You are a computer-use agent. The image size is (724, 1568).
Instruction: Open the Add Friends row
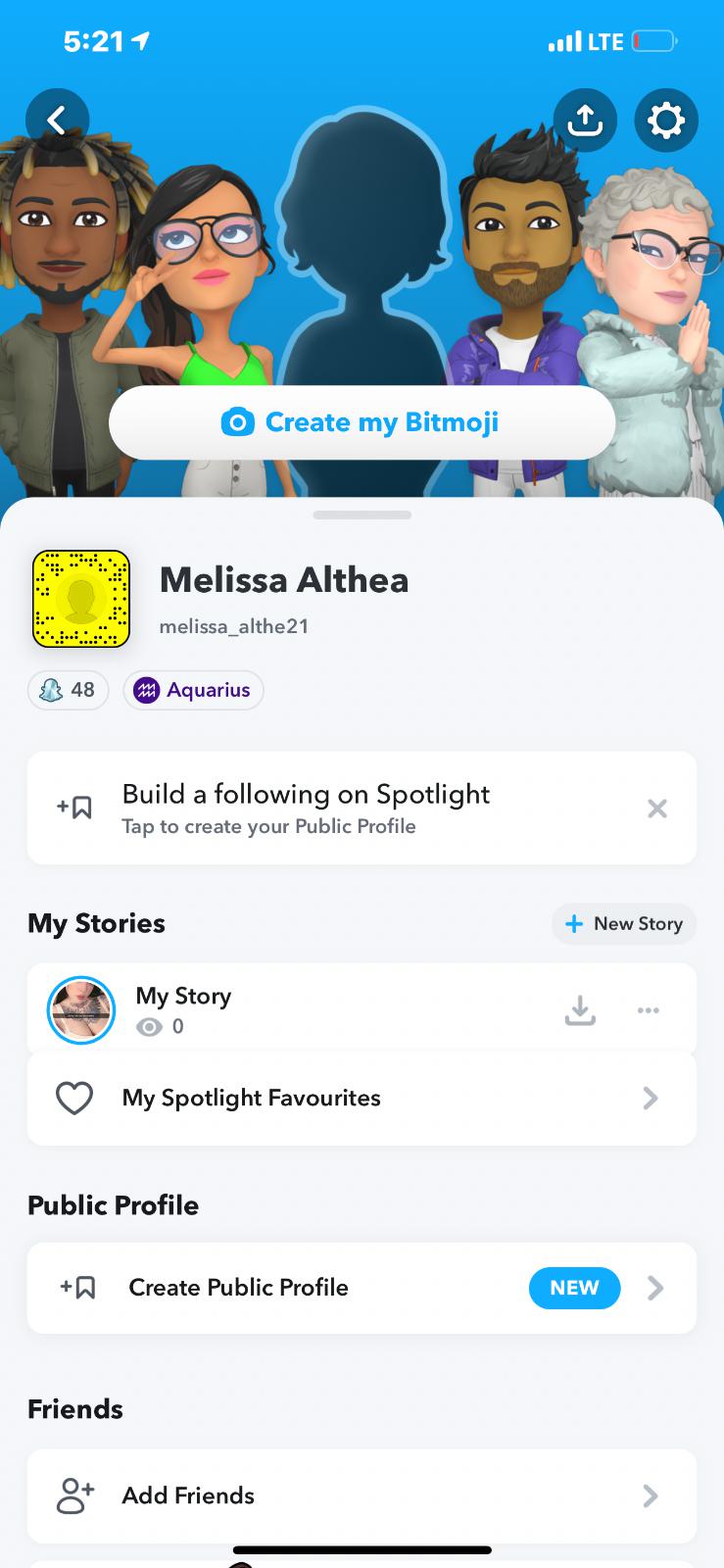[x=362, y=1495]
